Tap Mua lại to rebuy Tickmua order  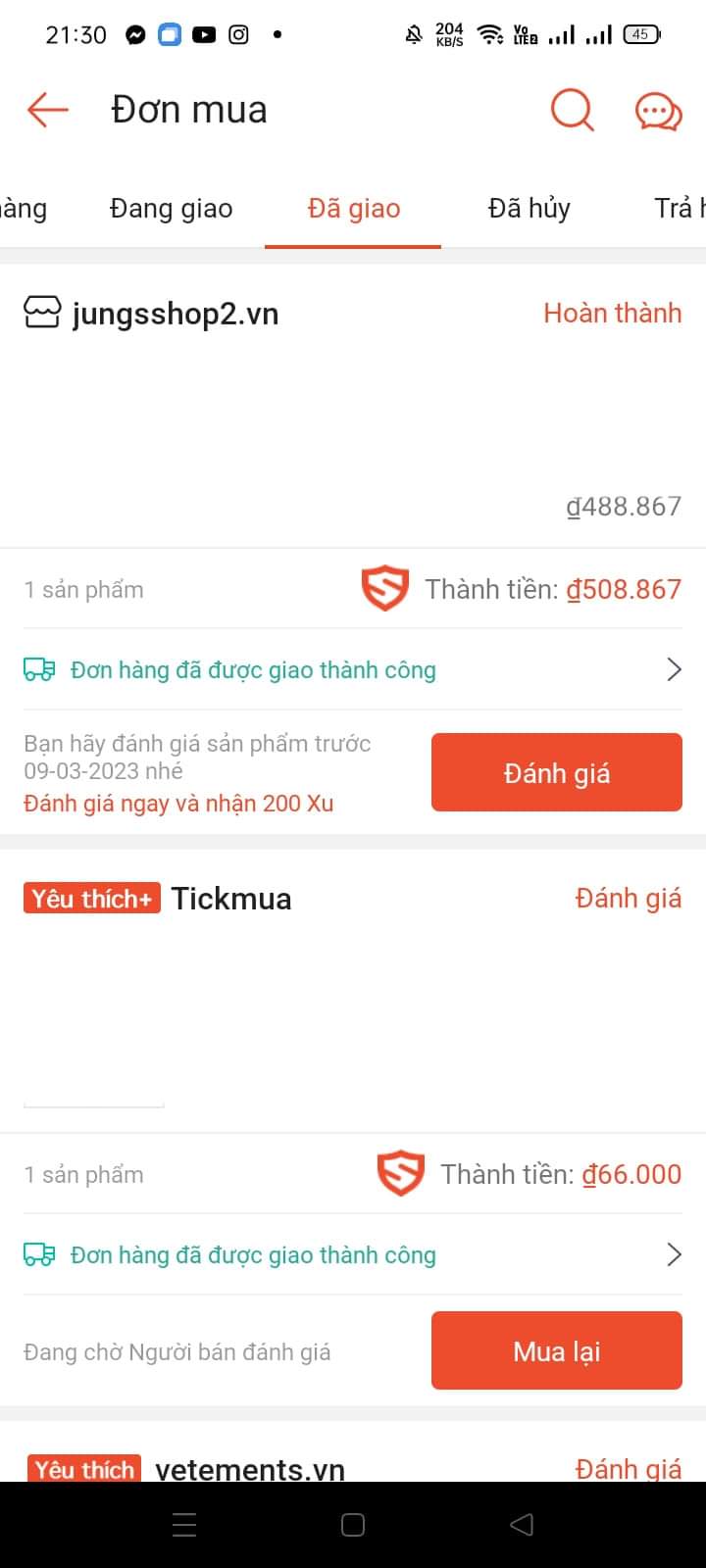tap(556, 1351)
